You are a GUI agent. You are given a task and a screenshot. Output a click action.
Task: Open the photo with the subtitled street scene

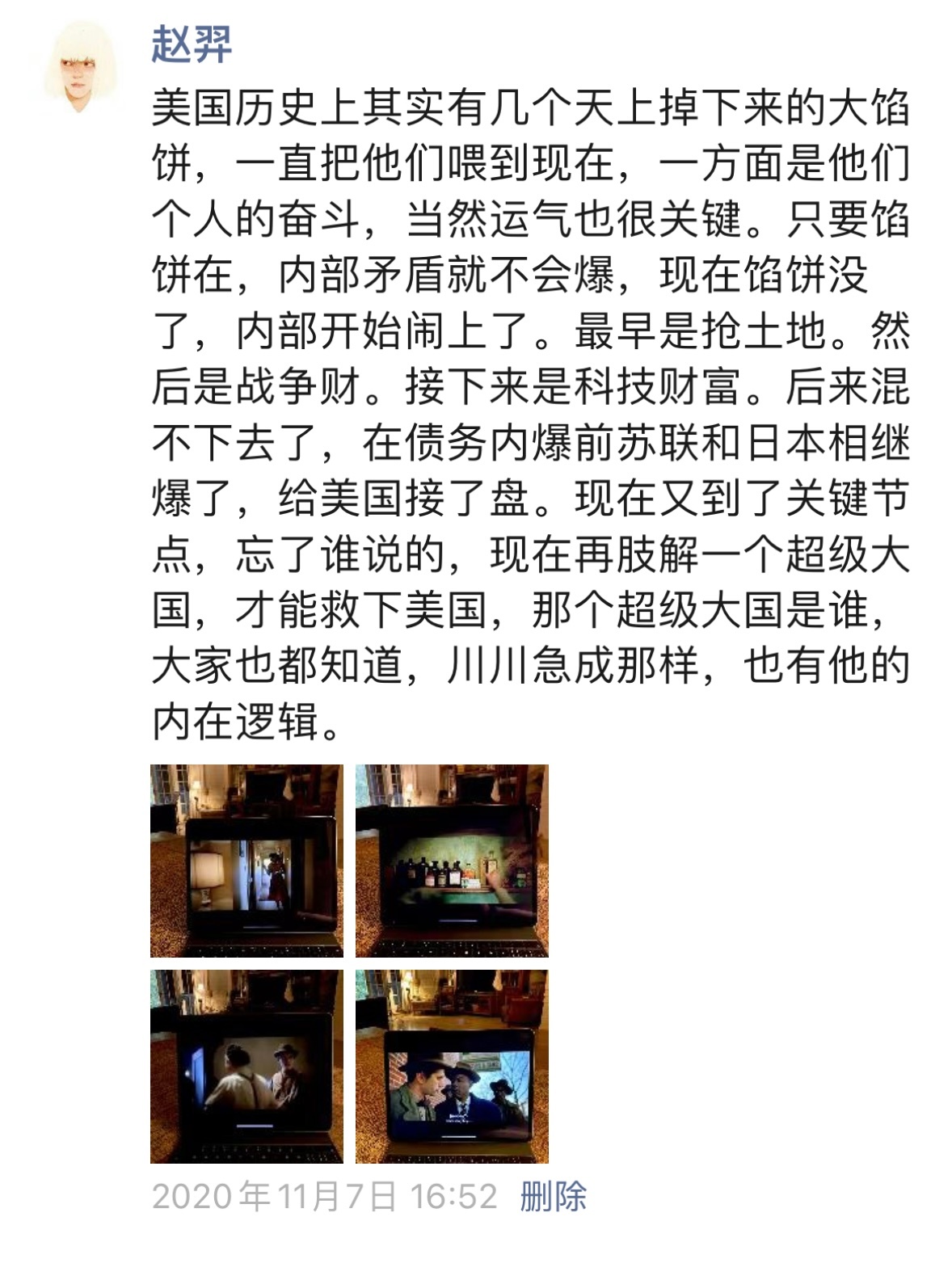coord(452,1066)
